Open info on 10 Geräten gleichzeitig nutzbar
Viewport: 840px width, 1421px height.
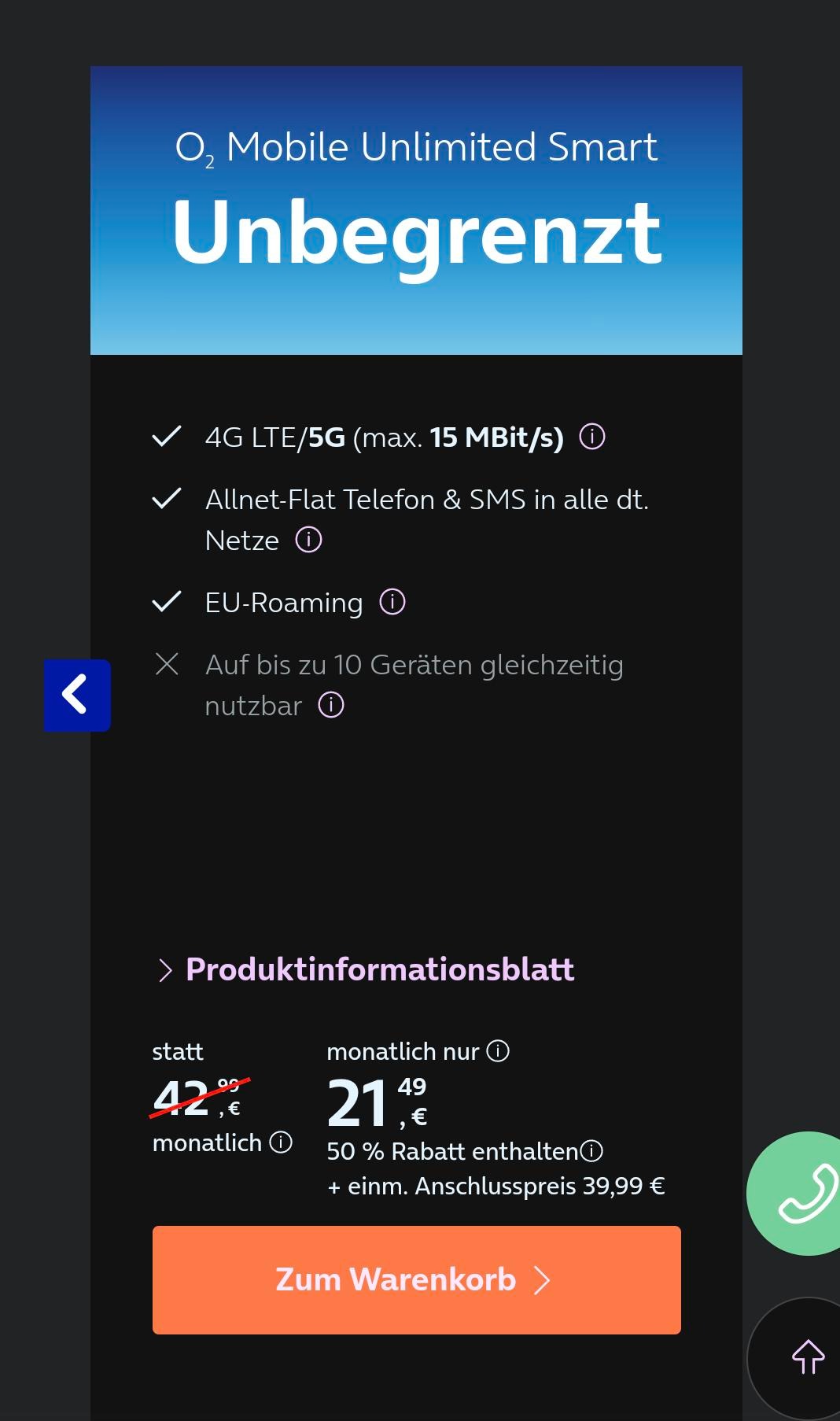[x=331, y=706]
